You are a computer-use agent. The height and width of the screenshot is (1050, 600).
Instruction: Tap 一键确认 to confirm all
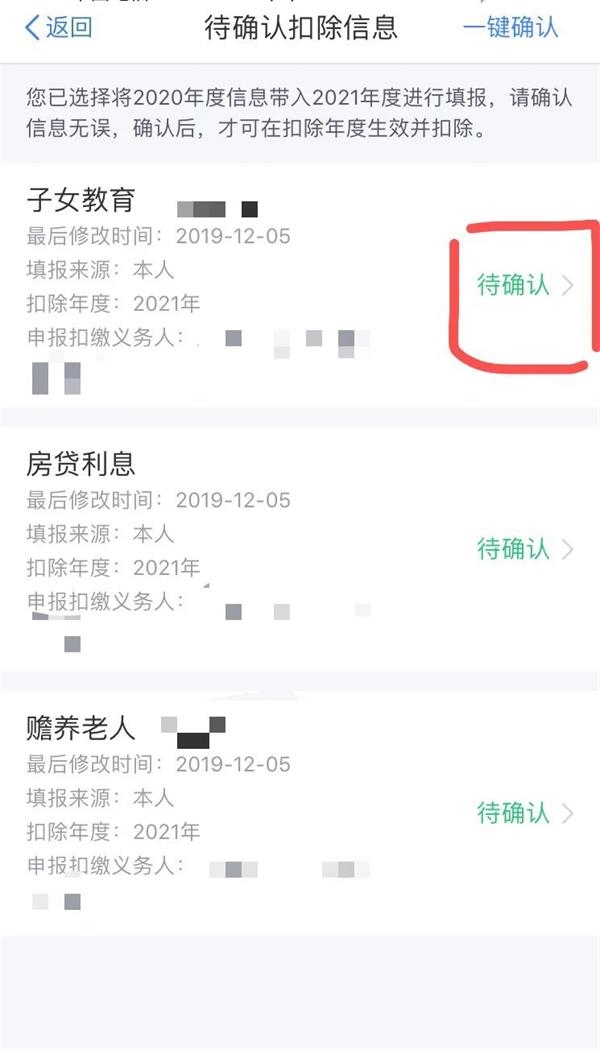pos(510,28)
